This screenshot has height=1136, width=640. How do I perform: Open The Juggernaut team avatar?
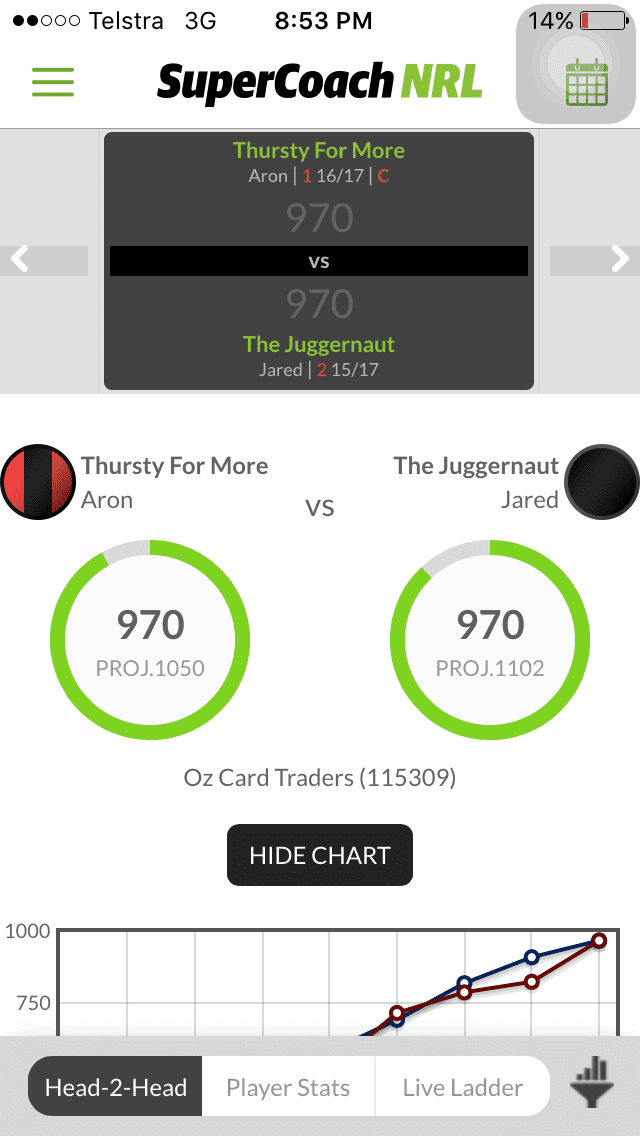[x=601, y=483]
